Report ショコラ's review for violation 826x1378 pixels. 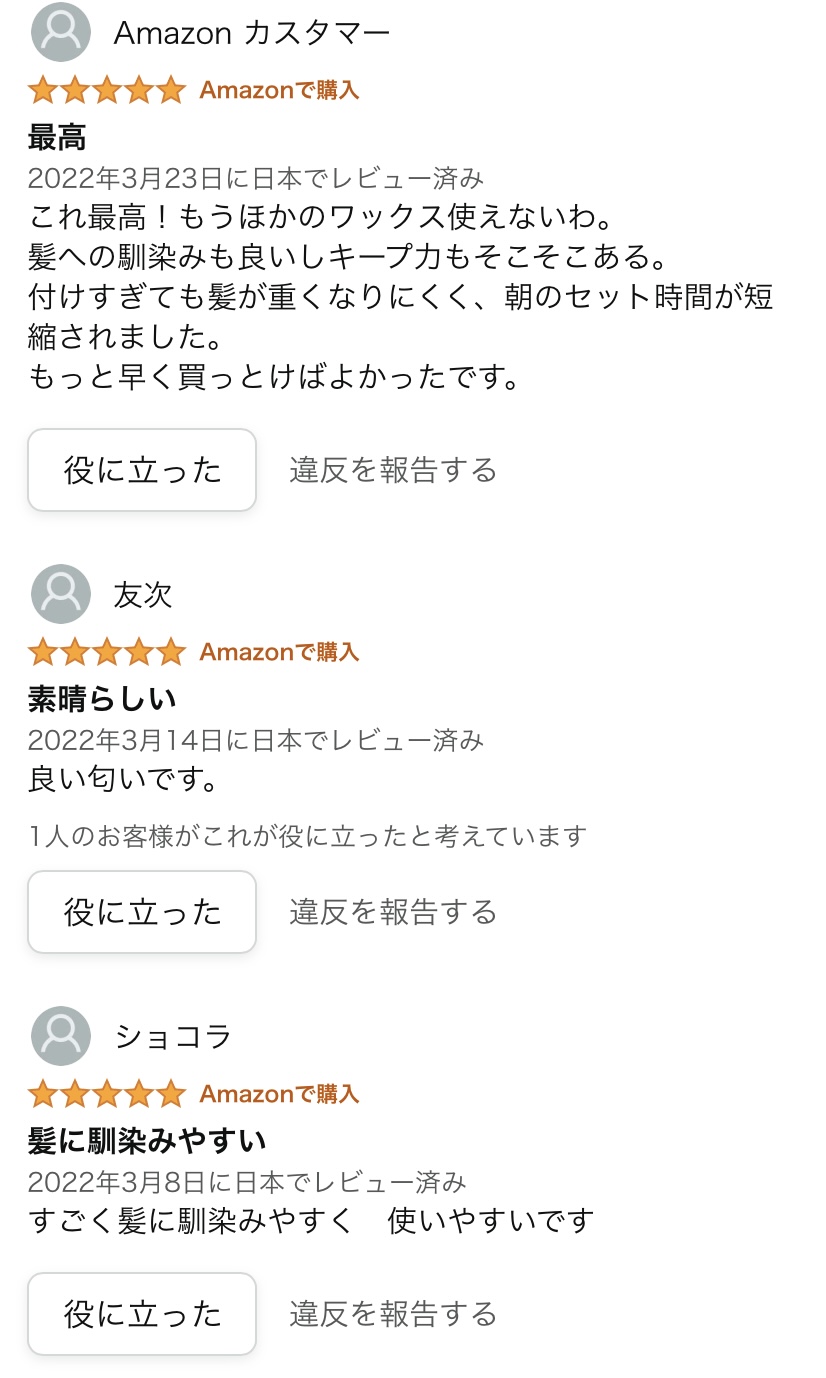[x=393, y=1314]
